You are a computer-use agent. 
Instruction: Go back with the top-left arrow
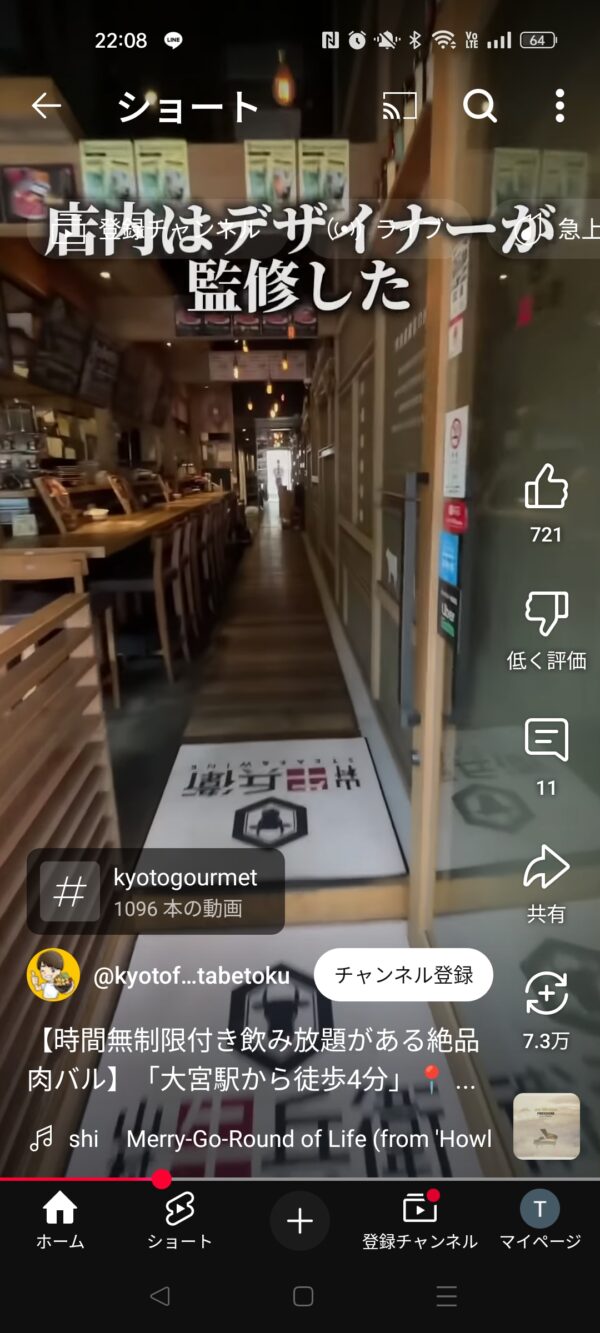coord(46,106)
